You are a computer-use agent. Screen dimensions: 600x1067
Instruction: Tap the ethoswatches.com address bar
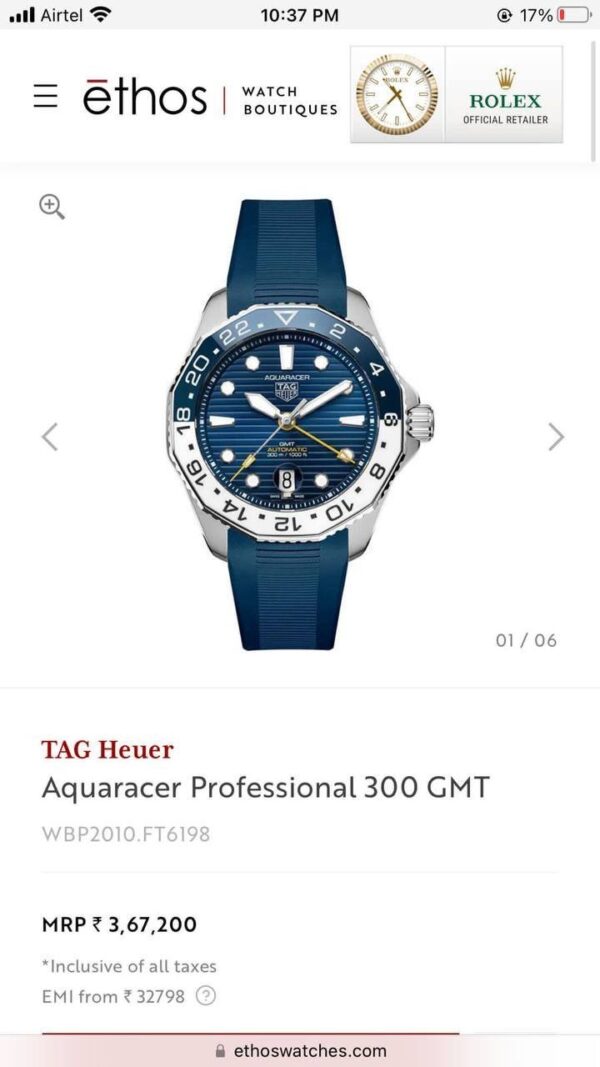pos(300,1050)
